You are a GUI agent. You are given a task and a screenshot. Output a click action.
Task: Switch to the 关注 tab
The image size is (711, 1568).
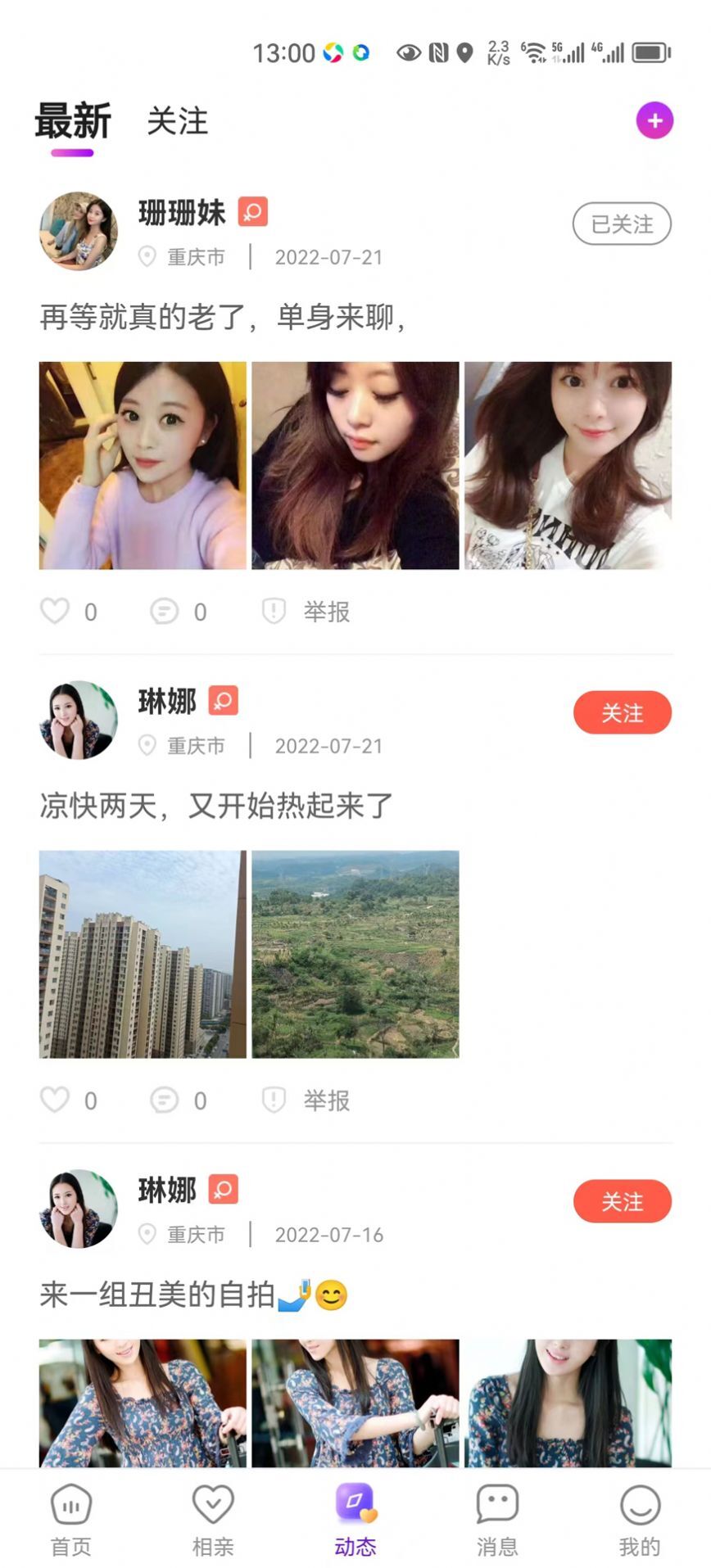[177, 121]
